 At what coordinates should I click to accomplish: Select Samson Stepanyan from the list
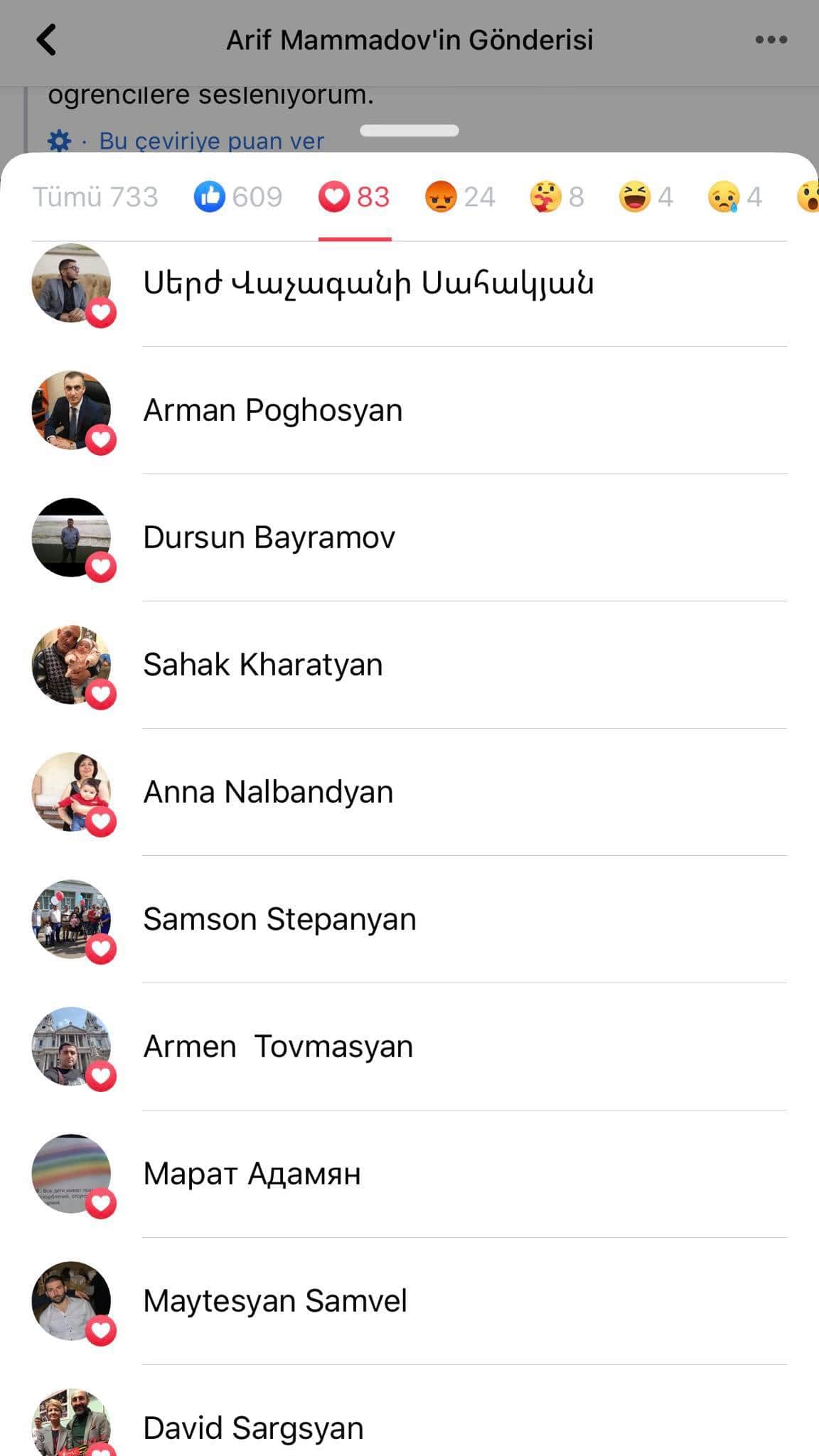click(x=409, y=919)
